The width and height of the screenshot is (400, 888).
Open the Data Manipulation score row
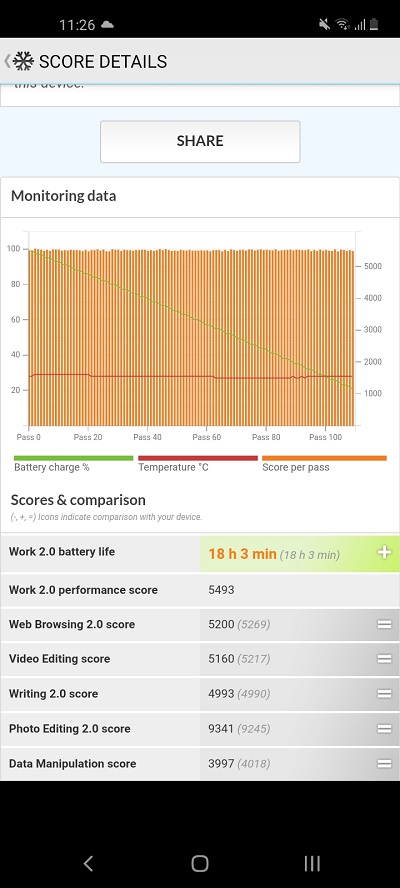pos(200,764)
